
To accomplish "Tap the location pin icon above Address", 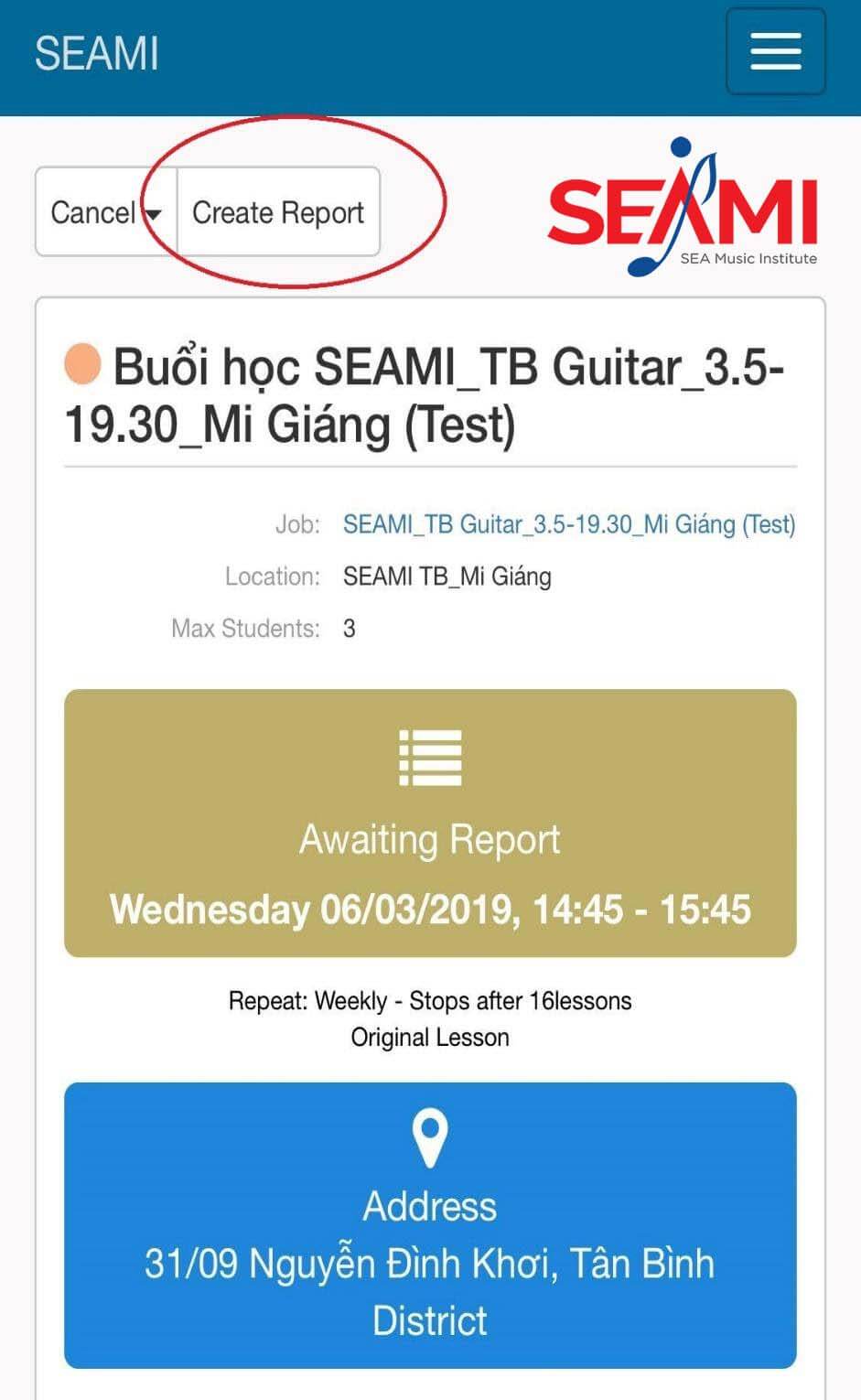I will click(430, 1137).
